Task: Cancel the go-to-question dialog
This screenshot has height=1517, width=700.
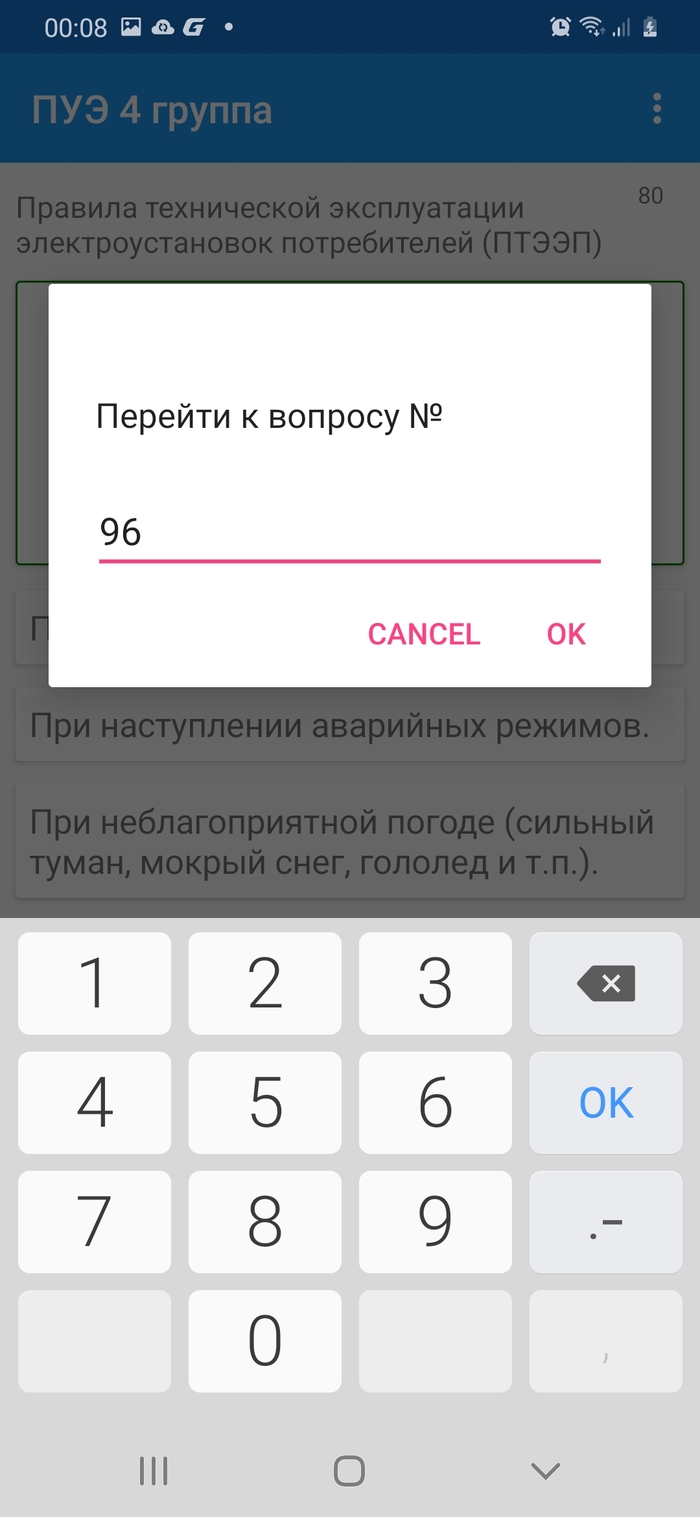Action: point(424,634)
